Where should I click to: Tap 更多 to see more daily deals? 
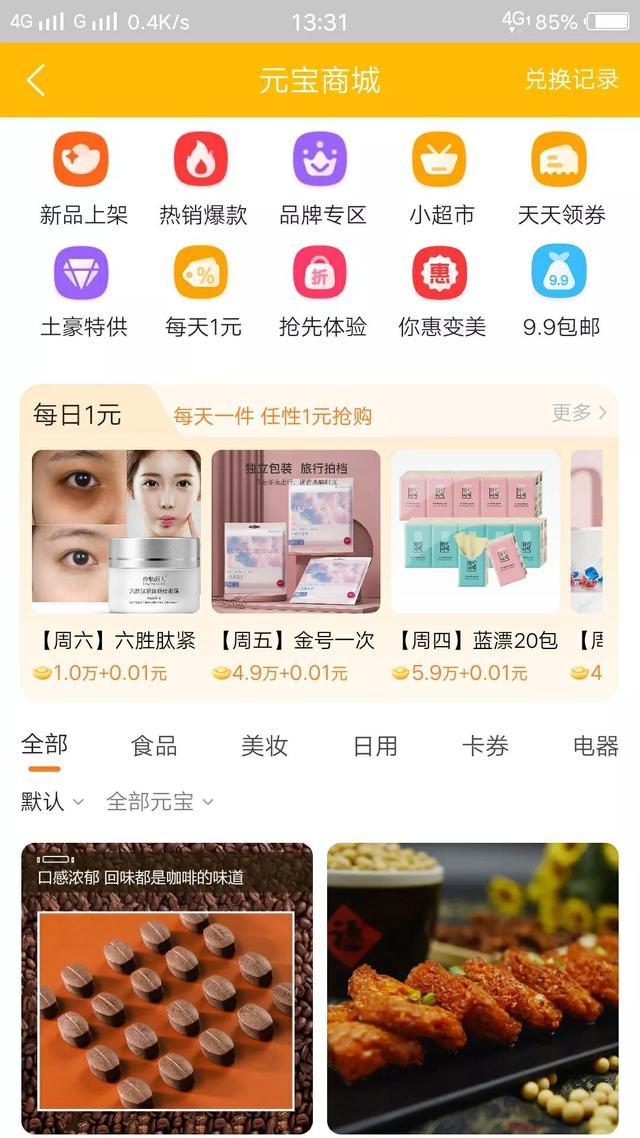pos(579,412)
